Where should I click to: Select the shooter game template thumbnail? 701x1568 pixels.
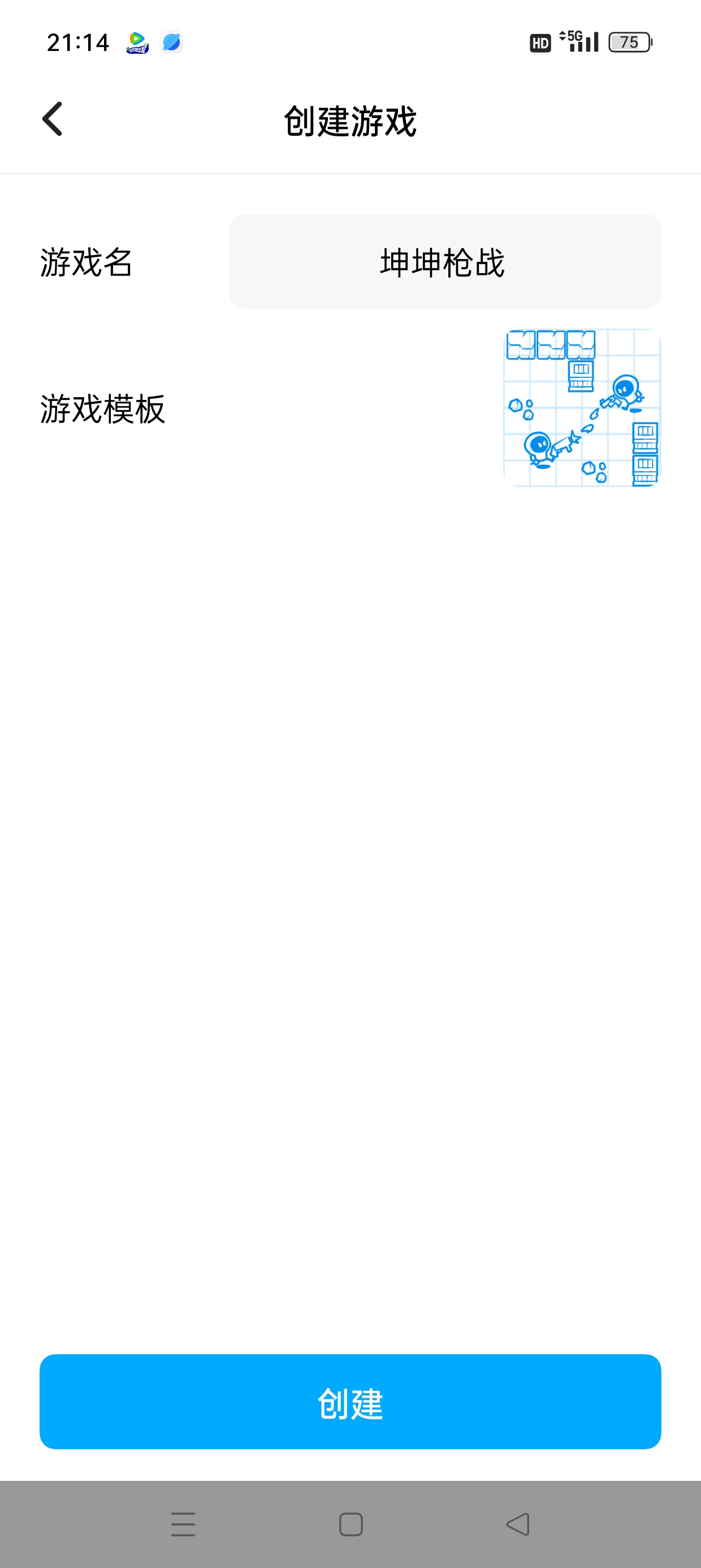click(x=582, y=408)
